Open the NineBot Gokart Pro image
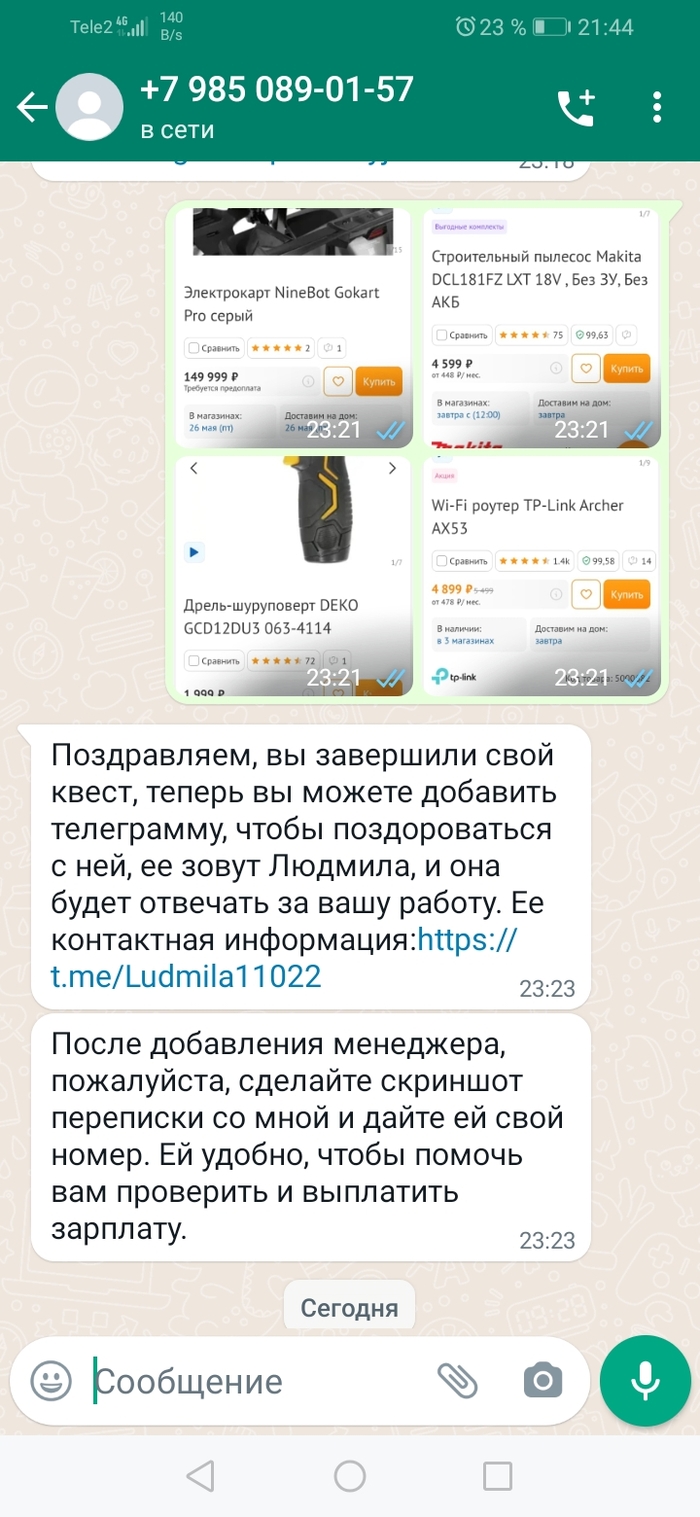The image size is (700, 1517). [x=294, y=326]
